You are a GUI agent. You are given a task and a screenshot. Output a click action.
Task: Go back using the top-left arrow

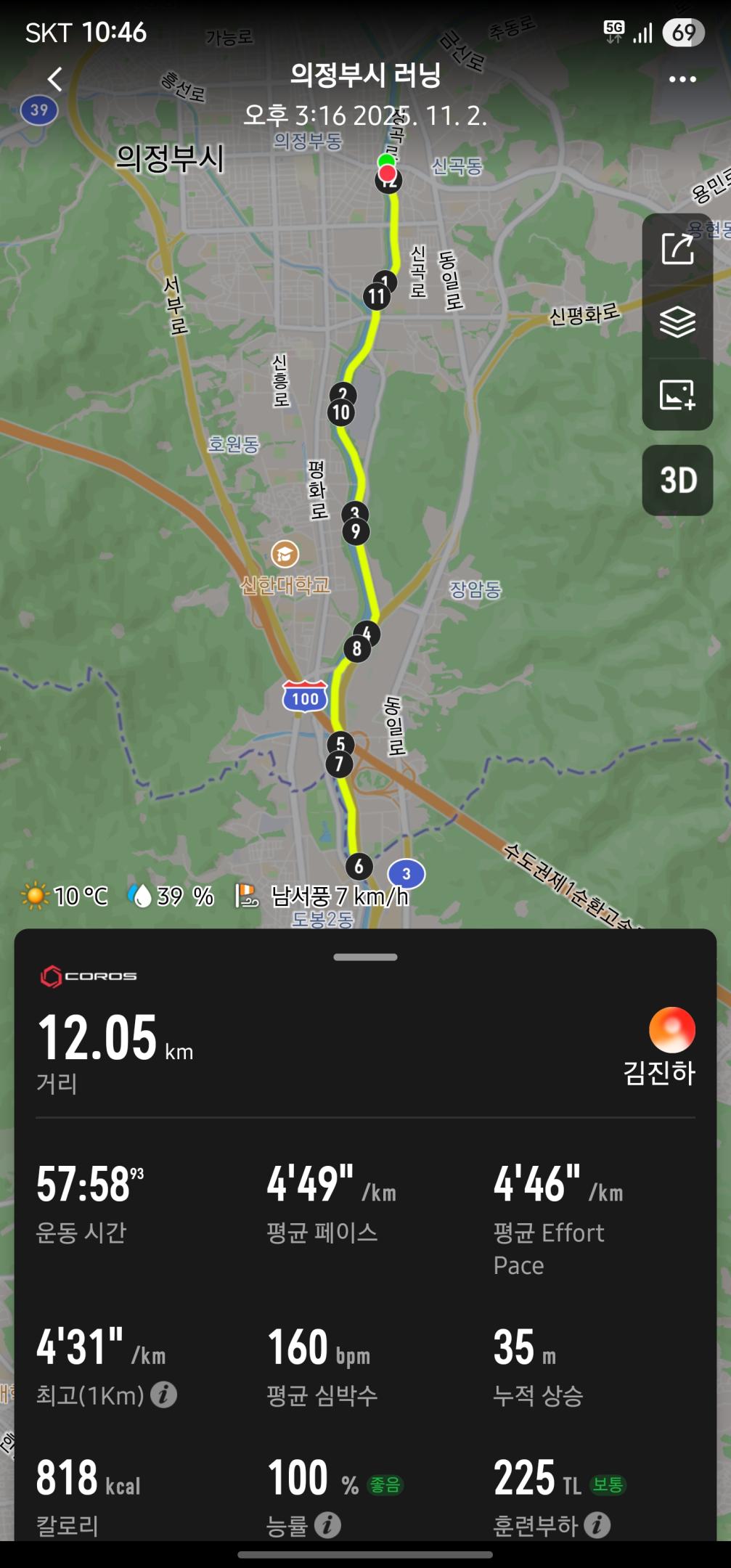pyautogui.click(x=55, y=78)
